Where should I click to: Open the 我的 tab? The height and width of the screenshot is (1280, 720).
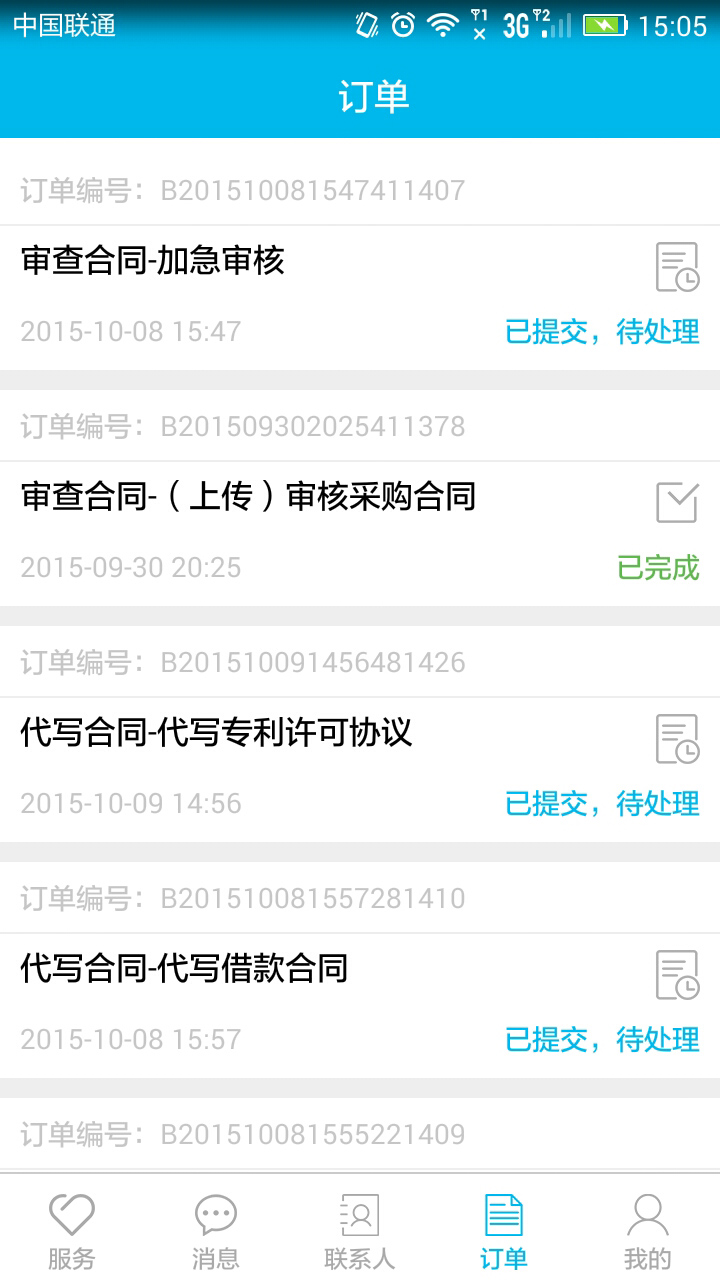coord(648,1230)
